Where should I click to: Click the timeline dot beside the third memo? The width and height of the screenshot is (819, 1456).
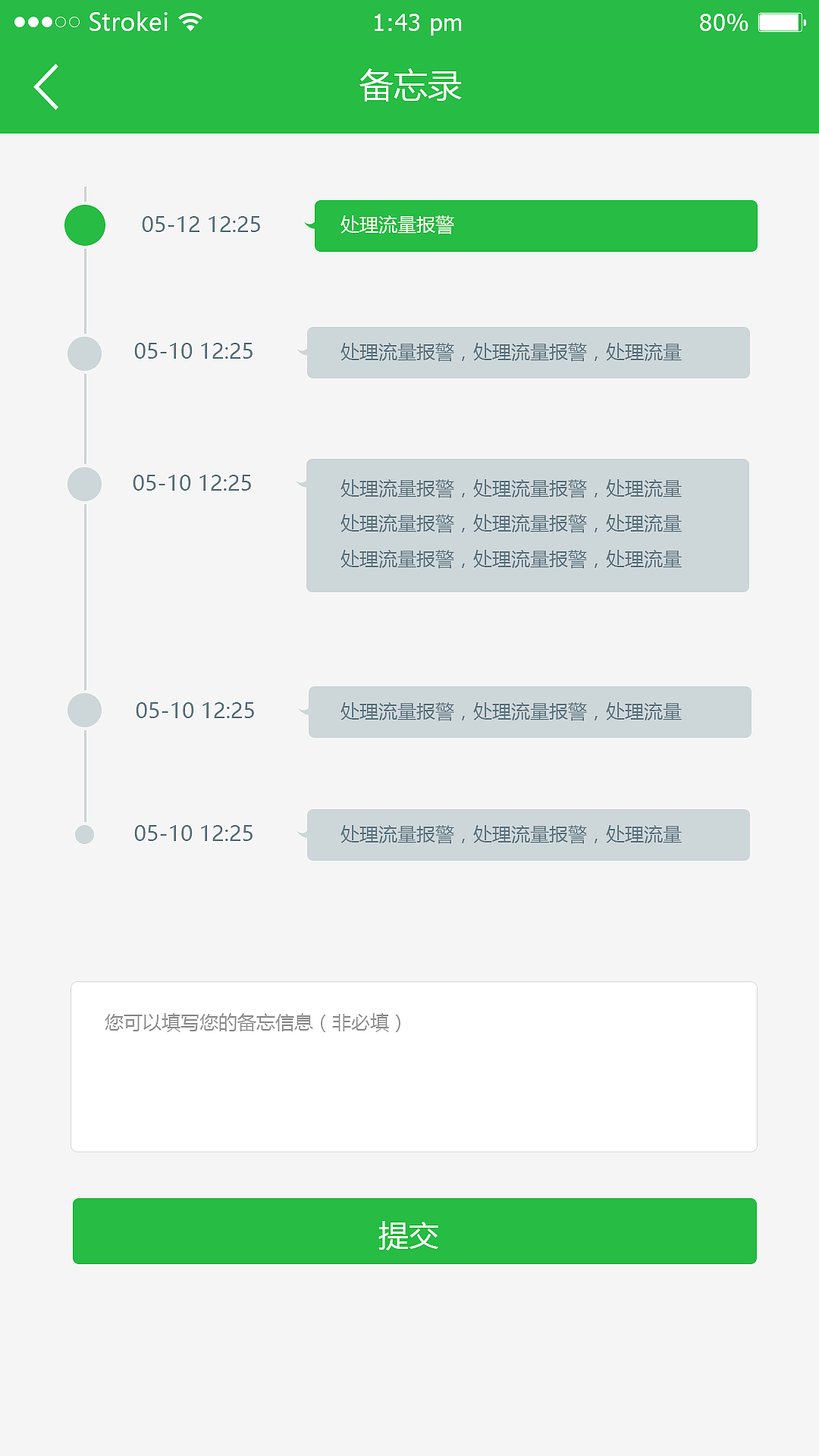(x=84, y=484)
